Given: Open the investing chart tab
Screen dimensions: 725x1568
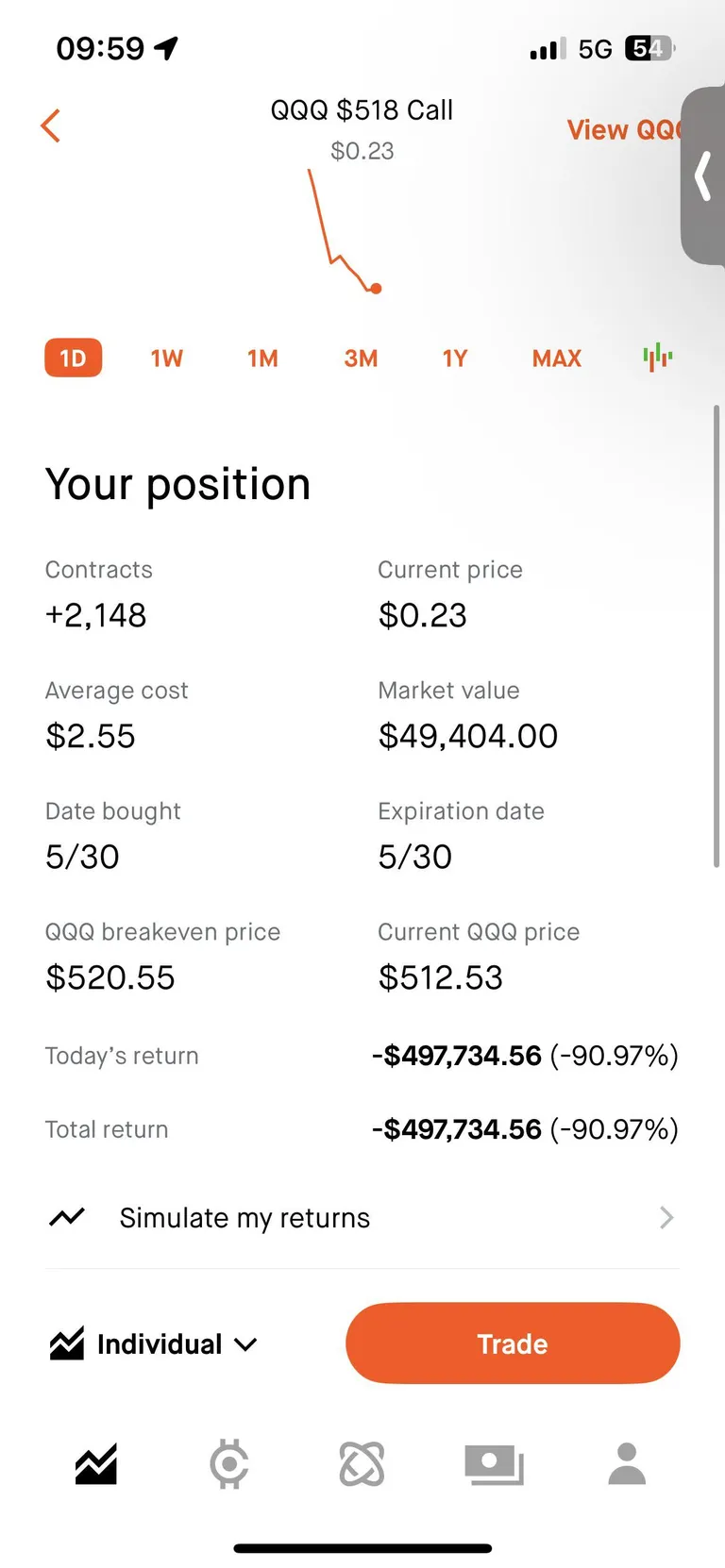Looking at the screenshot, I should click(x=96, y=1464).
